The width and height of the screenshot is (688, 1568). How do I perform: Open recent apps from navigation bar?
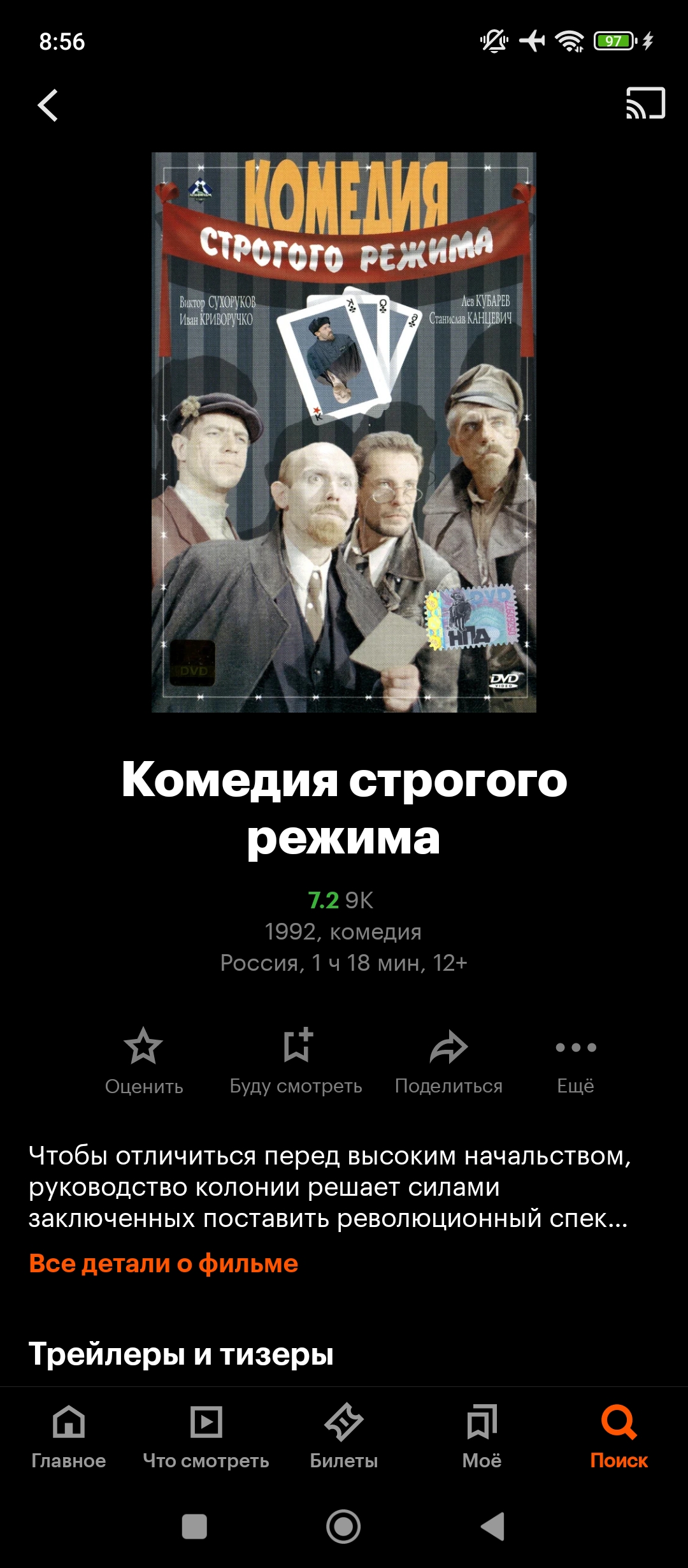pos(194,1527)
